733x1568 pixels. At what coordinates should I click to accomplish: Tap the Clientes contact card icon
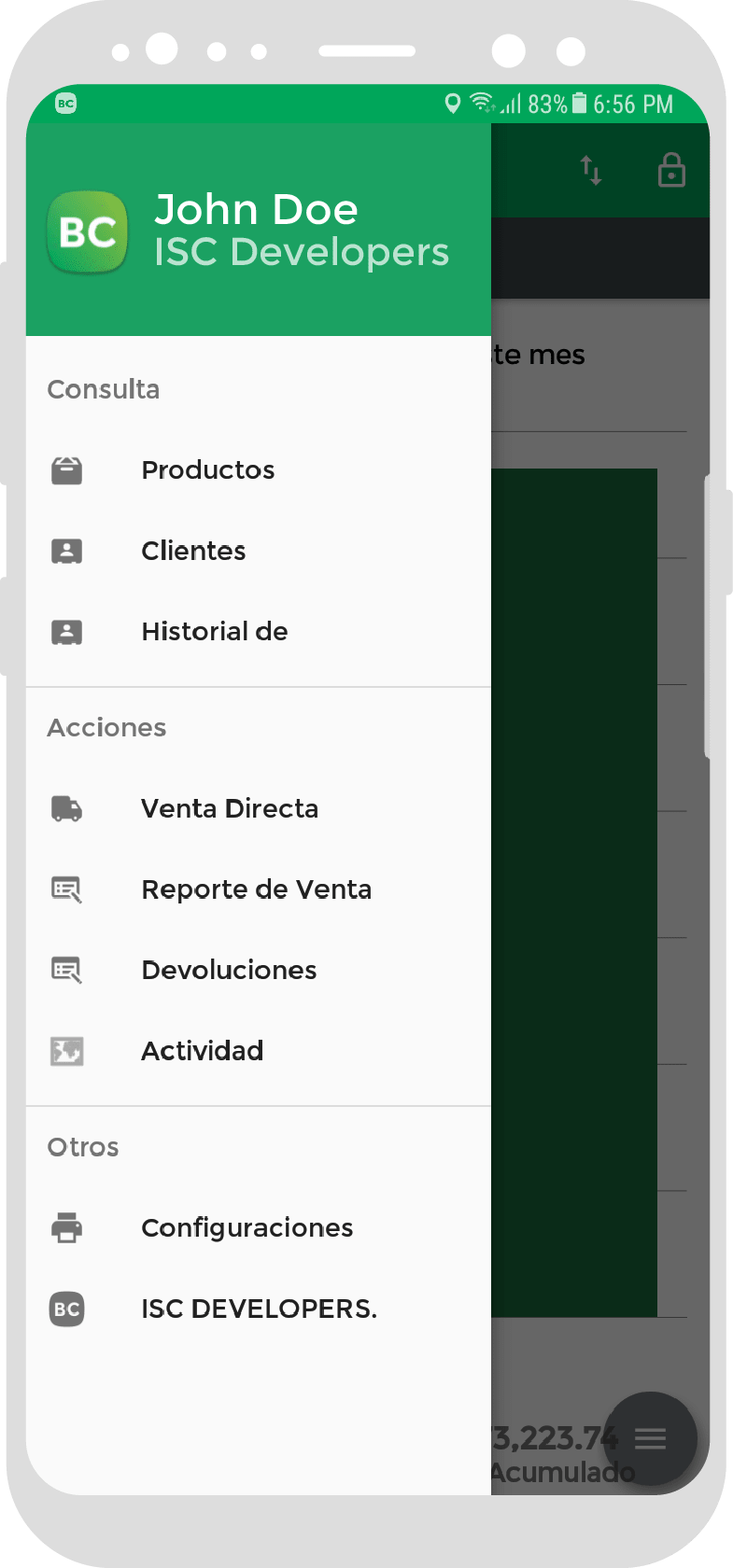tap(66, 551)
